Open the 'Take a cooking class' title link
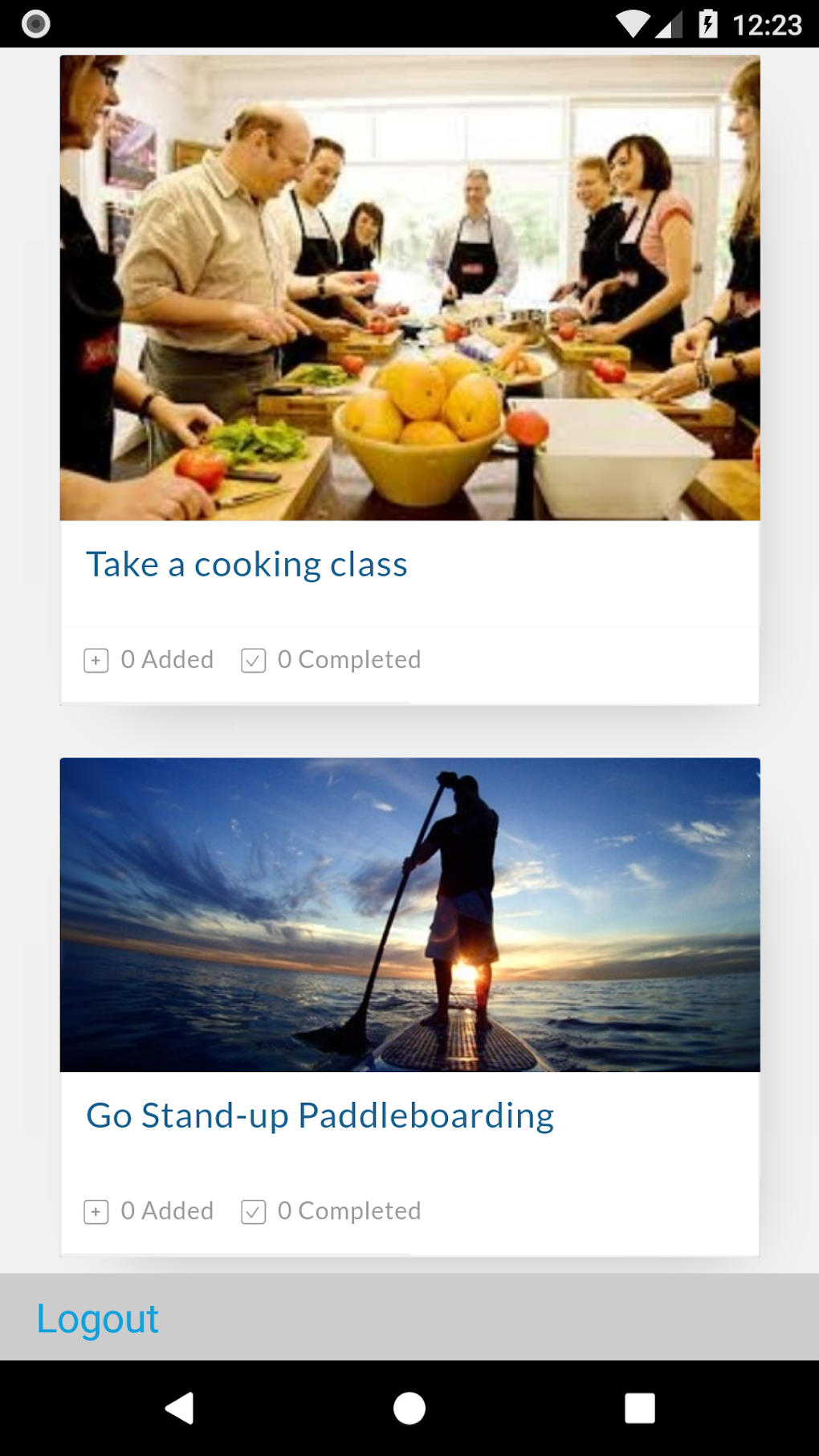The height and width of the screenshot is (1456, 819). (x=247, y=565)
